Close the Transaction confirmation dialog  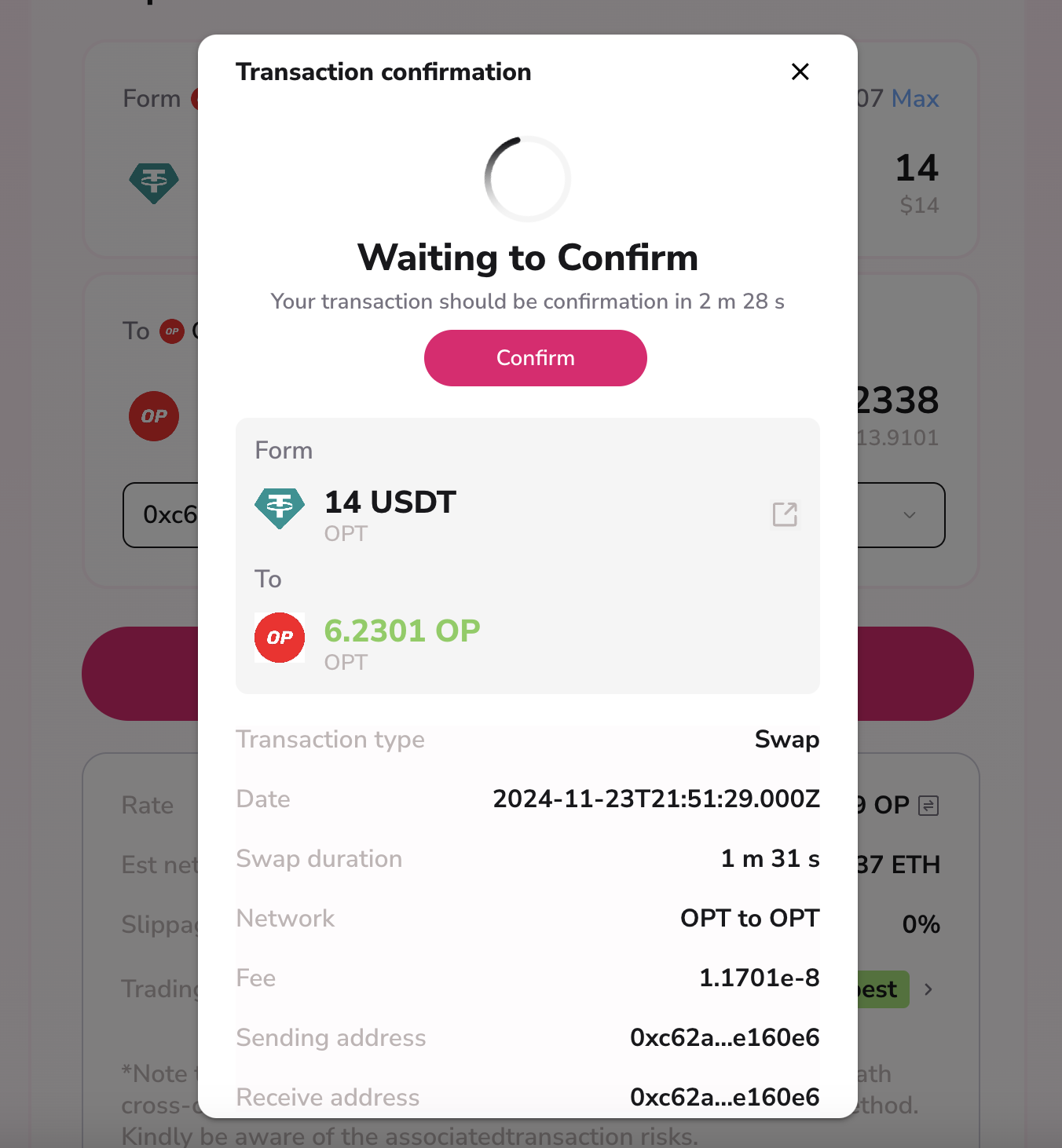click(800, 72)
